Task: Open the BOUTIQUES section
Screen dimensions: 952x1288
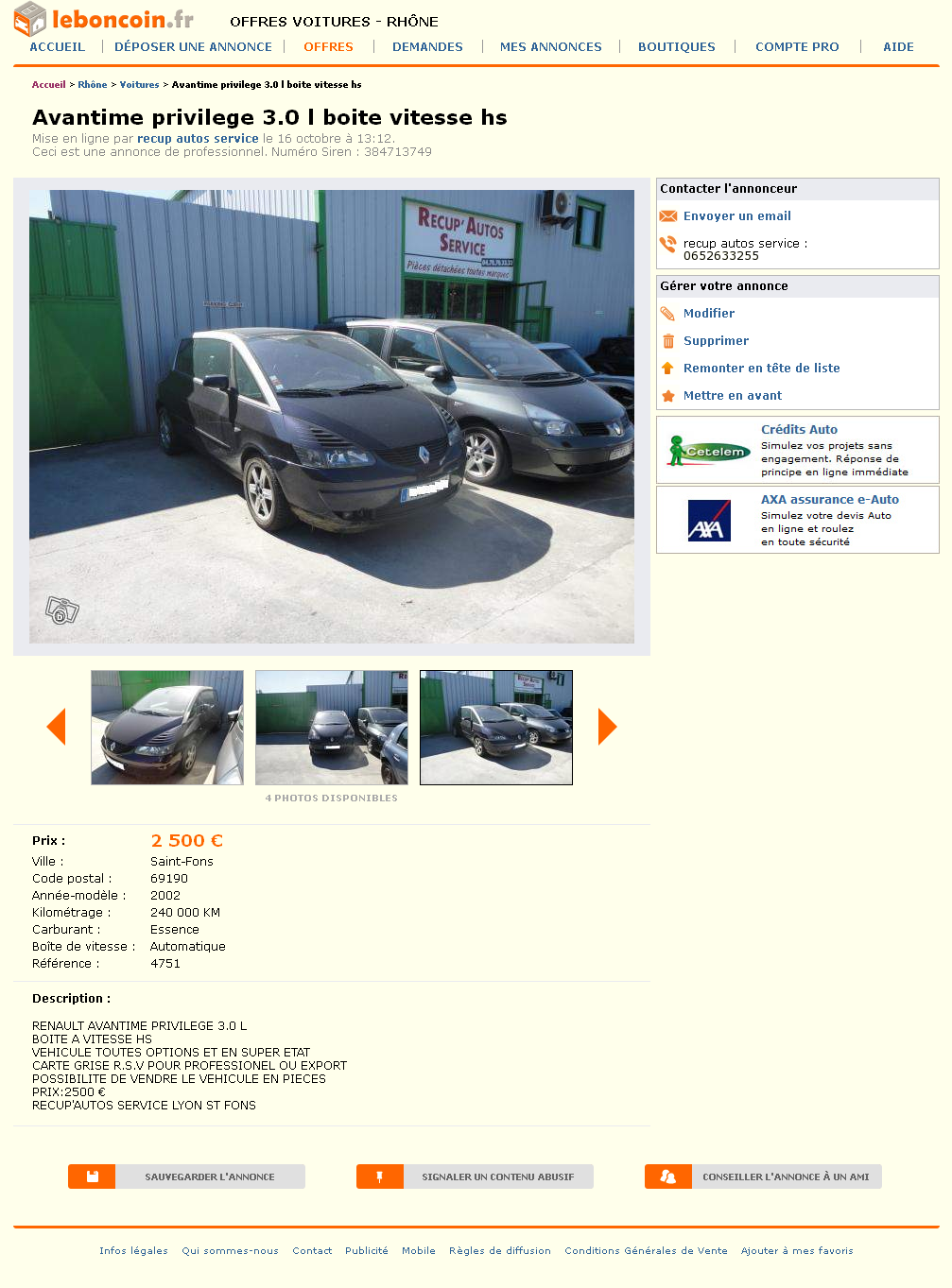Action: 676,46
